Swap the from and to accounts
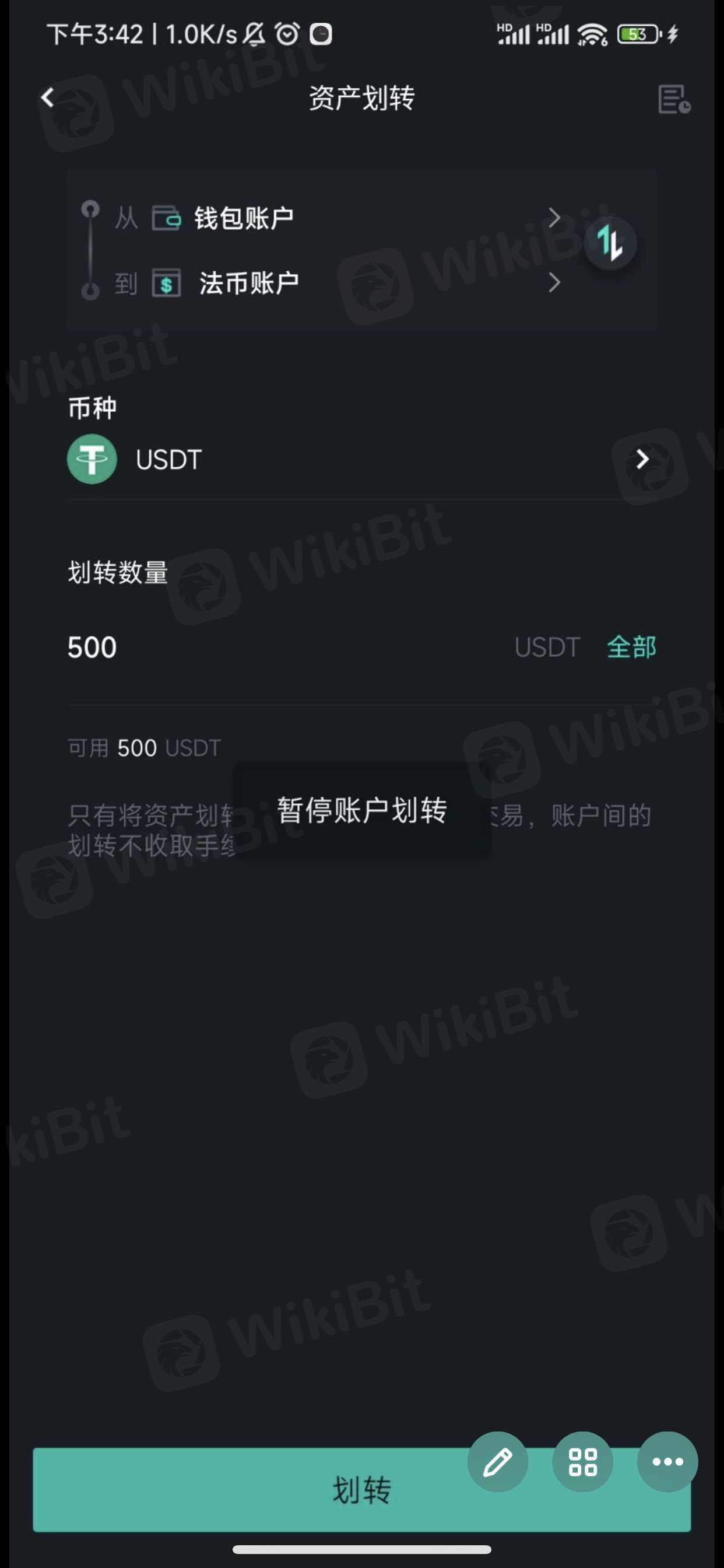724x1568 pixels. 610,243
